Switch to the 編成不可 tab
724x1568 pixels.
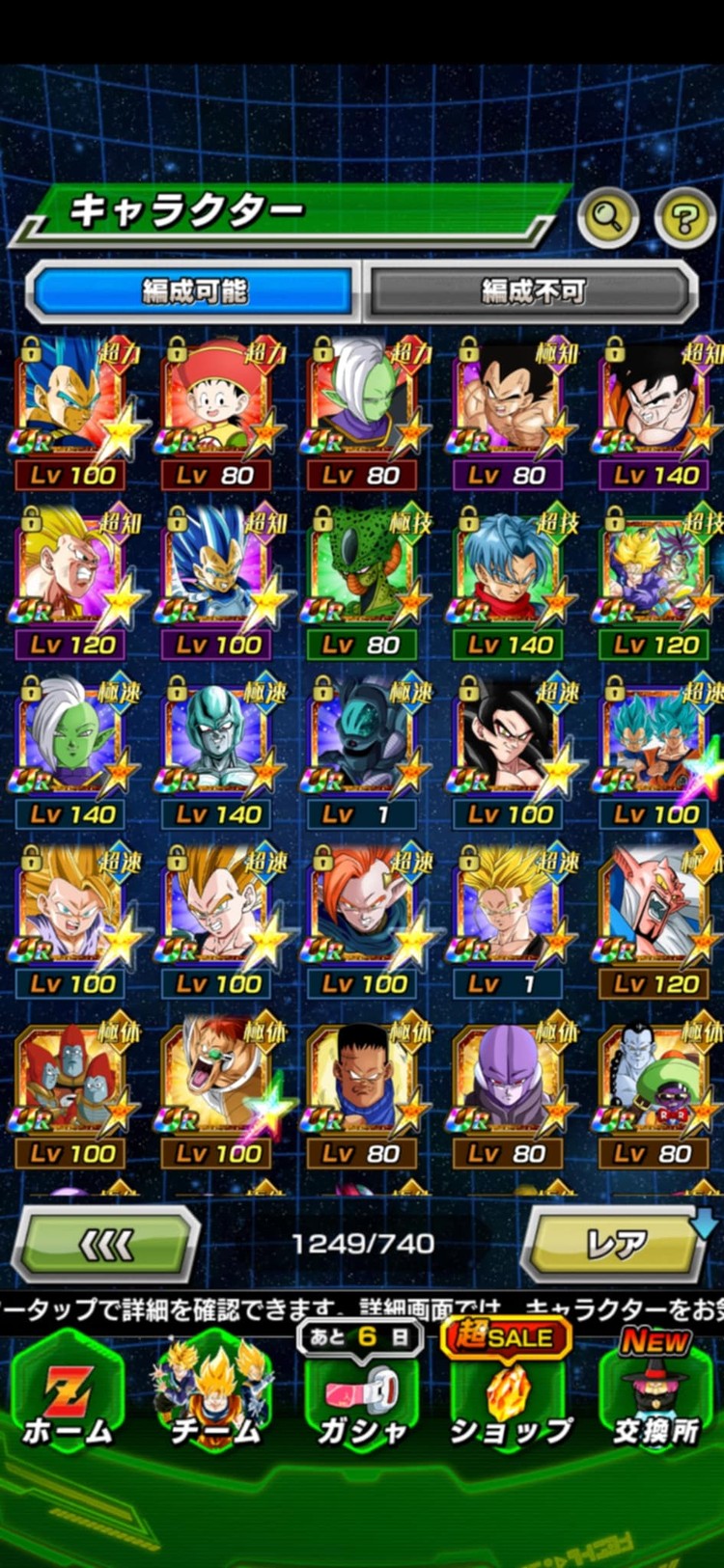[532, 290]
